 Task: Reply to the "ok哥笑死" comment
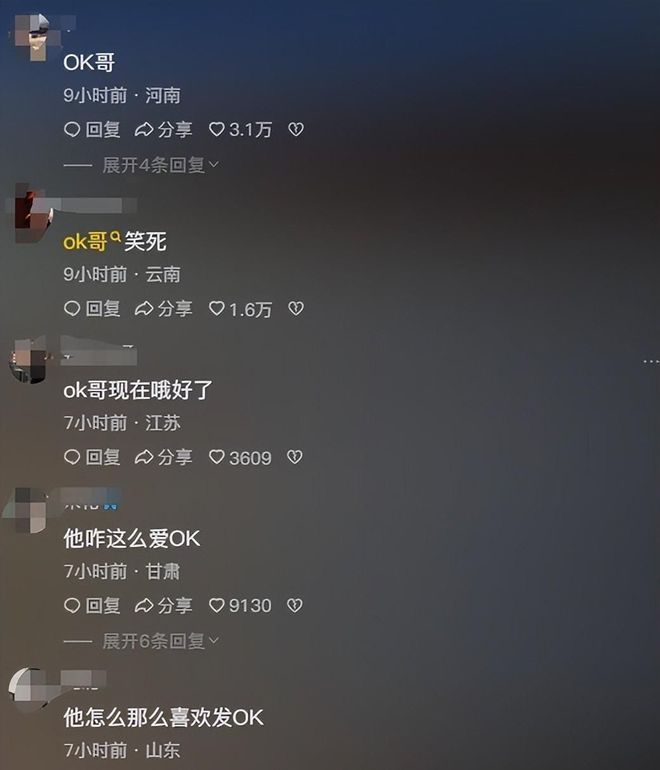92,309
